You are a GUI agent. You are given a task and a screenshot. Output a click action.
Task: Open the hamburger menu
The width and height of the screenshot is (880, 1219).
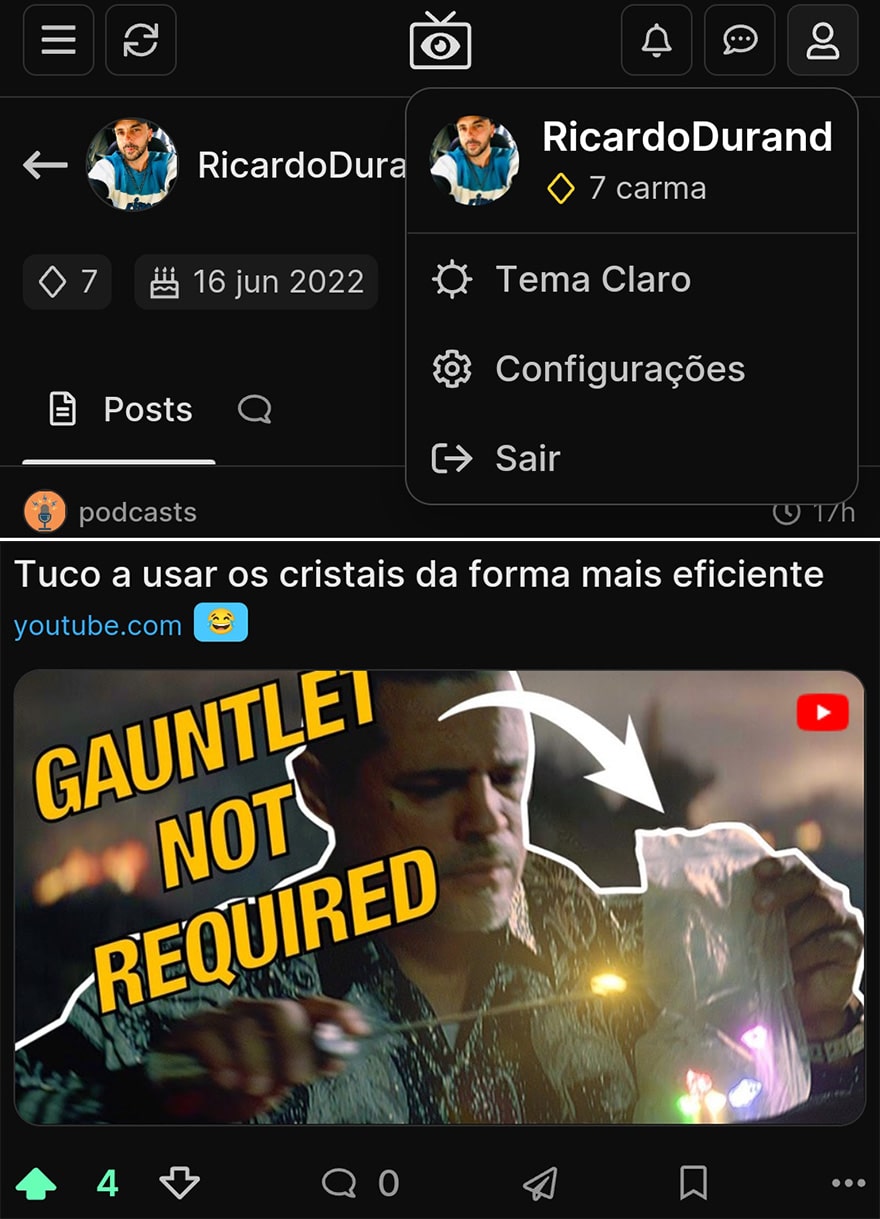click(x=58, y=40)
